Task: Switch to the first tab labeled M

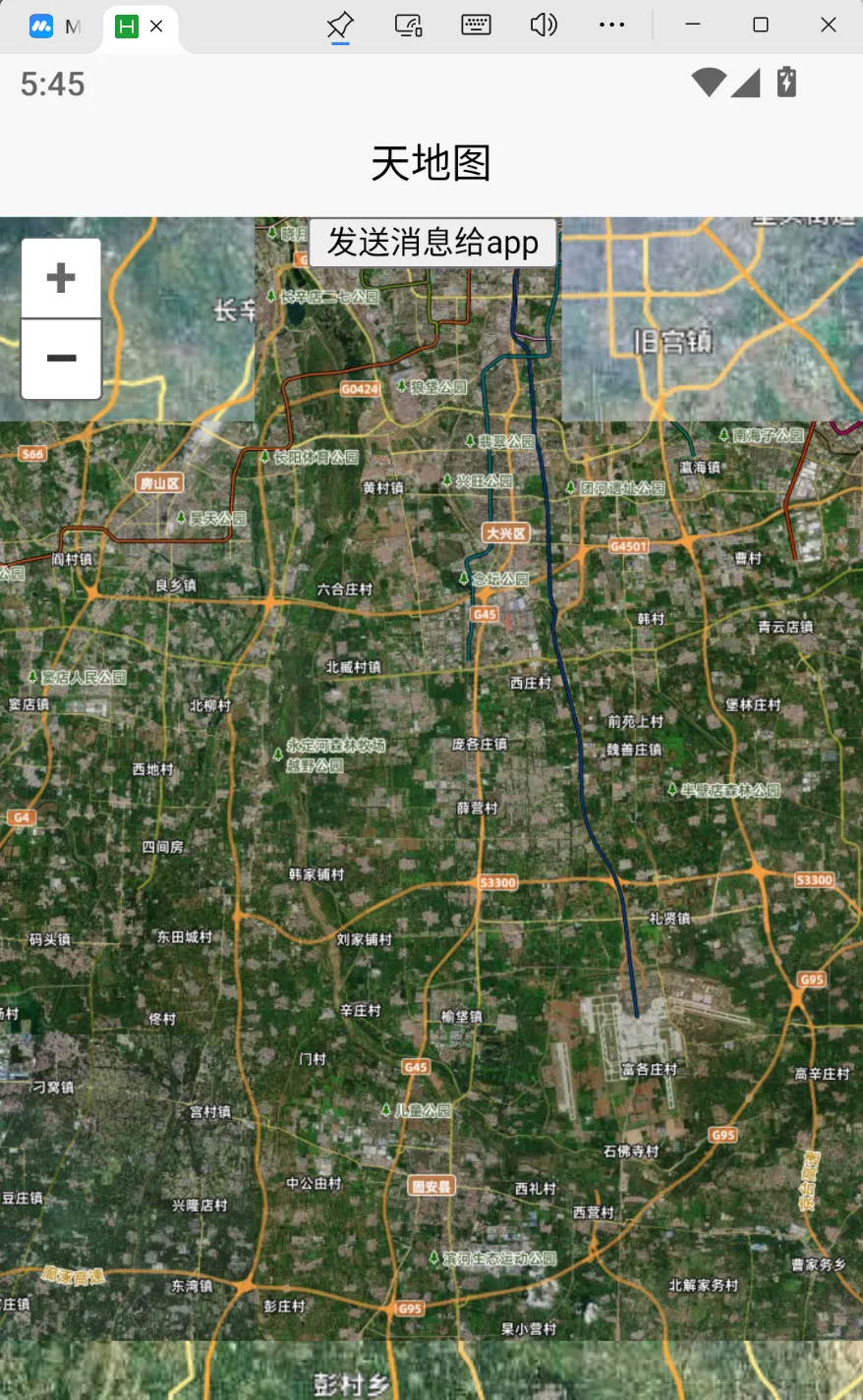Action: pyautogui.click(x=54, y=27)
